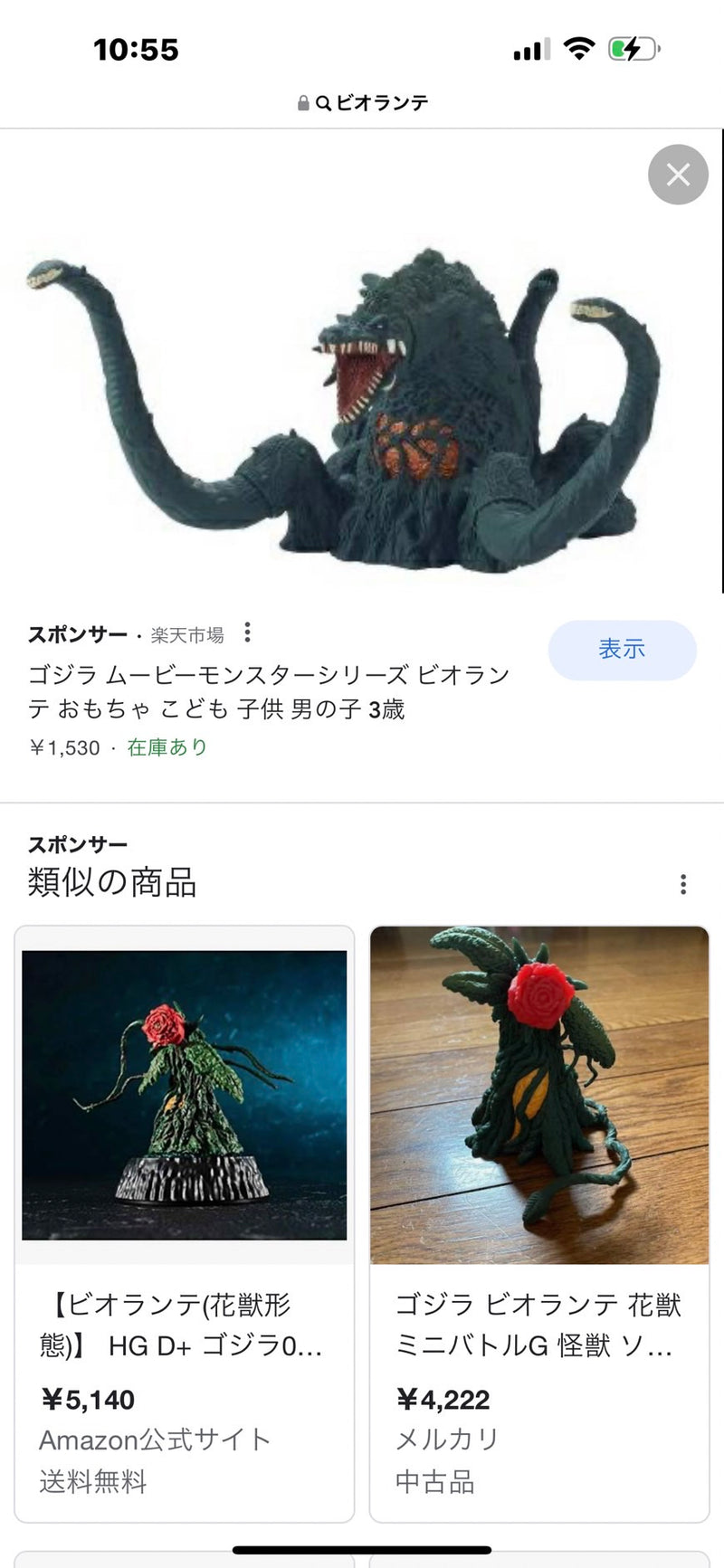The image size is (724, 1568).
Task: Open the ゴジラ ムービーモンスターシリーズ product title
Action: tap(269, 691)
